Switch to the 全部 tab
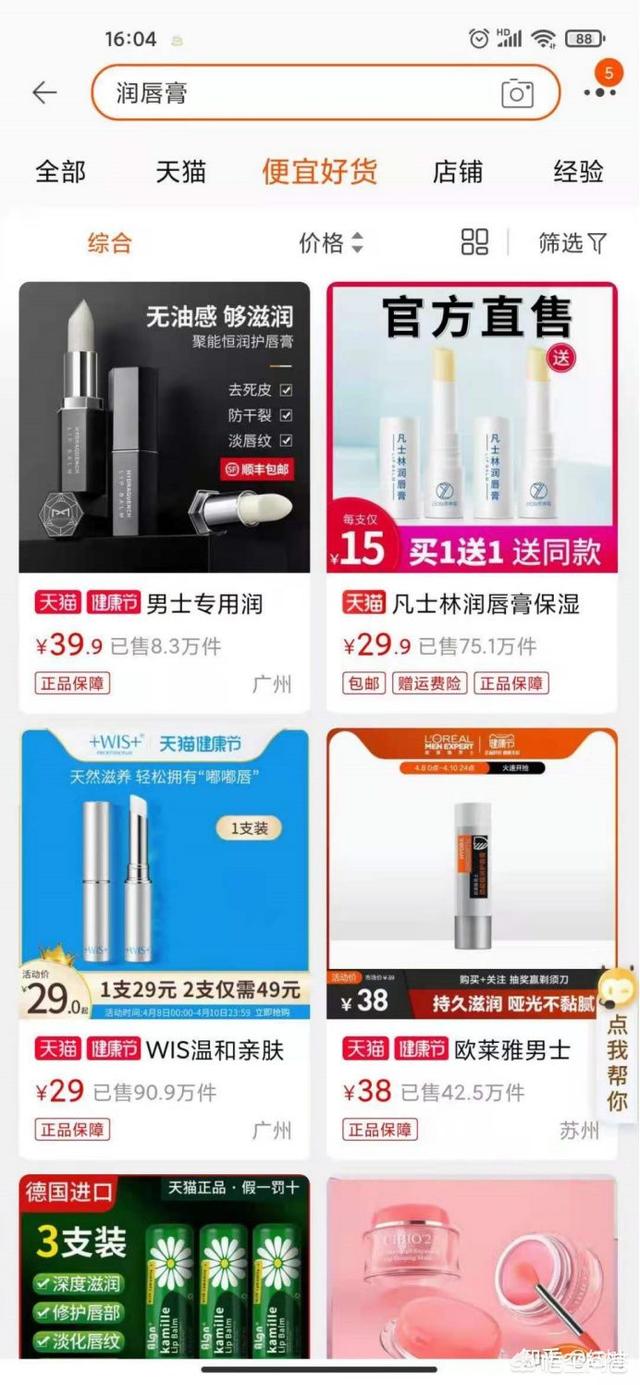The image size is (640, 1385). tap(61, 171)
